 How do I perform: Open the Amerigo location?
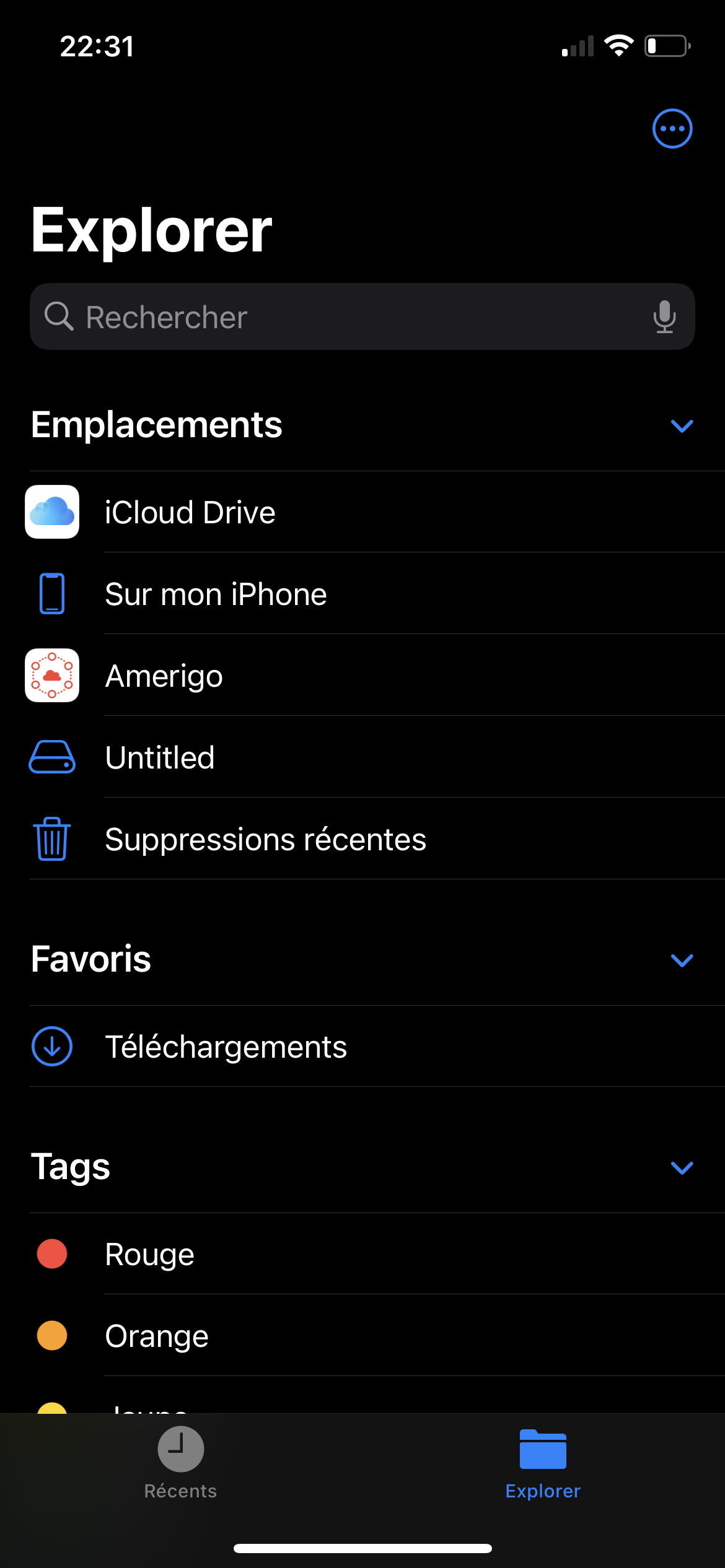pyautogui.click(x=164, y=676)
